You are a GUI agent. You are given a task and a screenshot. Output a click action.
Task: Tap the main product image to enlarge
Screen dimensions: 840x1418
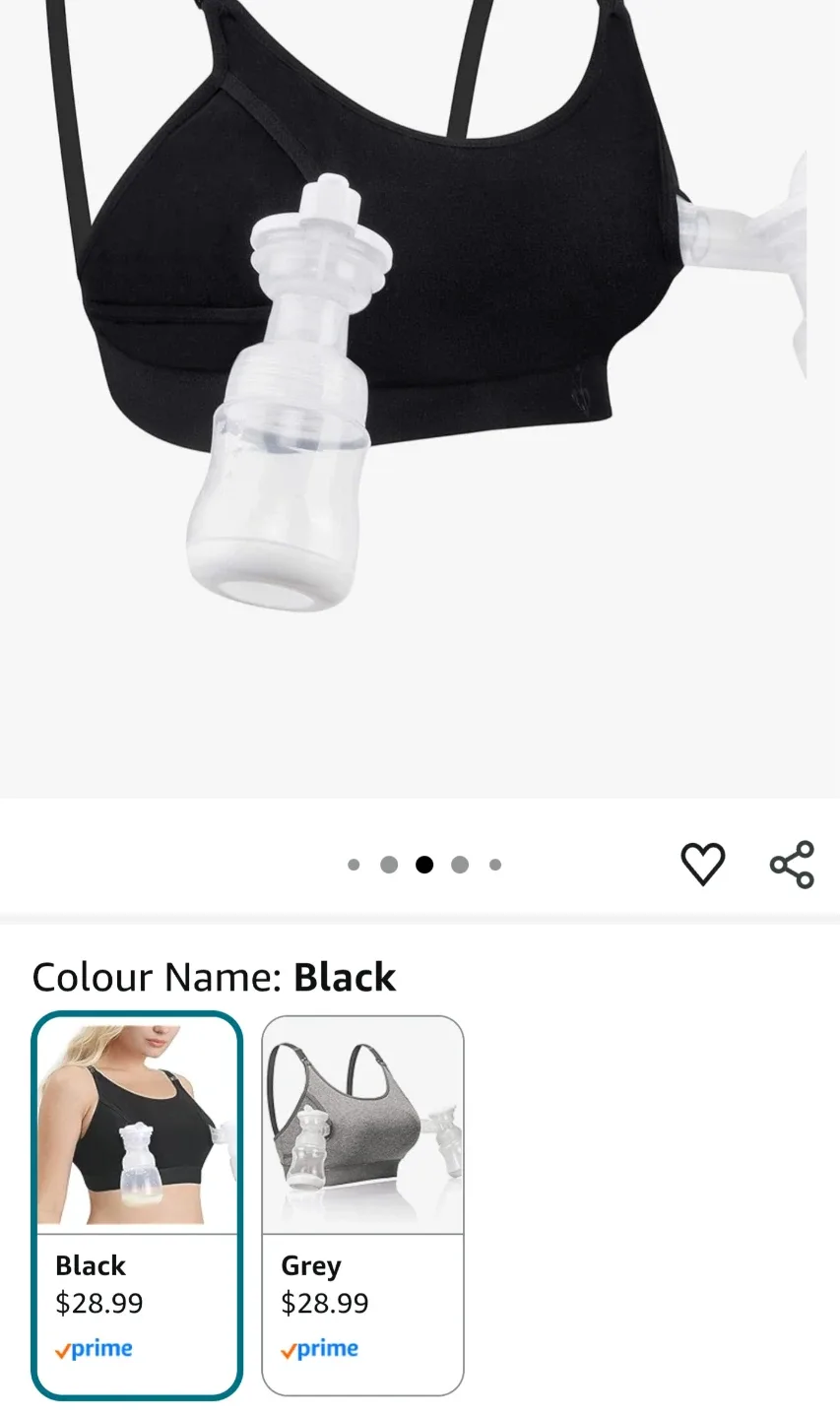click(420, 394)
